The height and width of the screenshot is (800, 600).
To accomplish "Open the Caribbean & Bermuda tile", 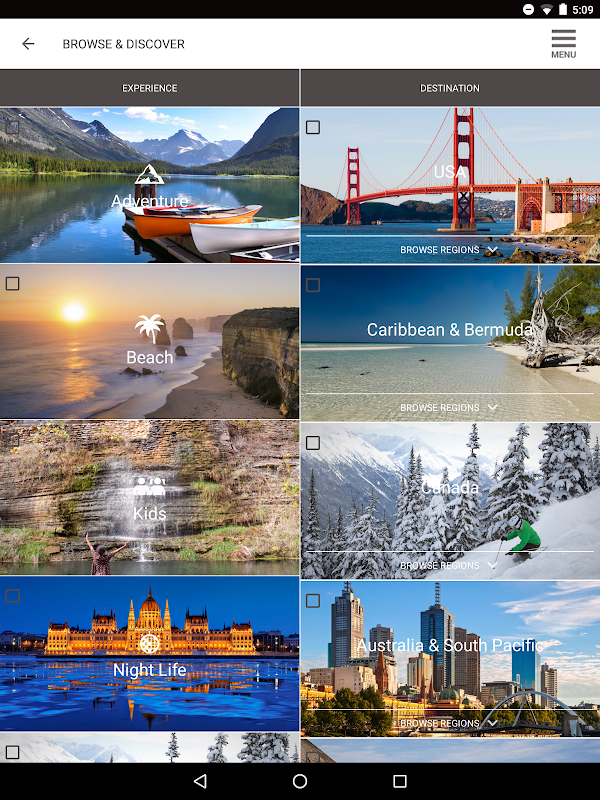I will (450, 330).
